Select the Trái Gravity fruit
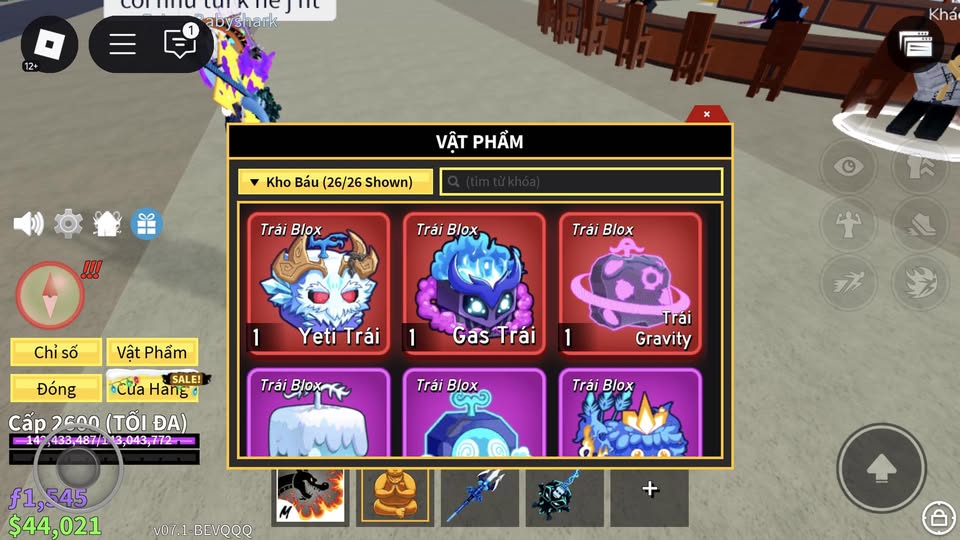This screenshot has width=960, height=540. 630,283
